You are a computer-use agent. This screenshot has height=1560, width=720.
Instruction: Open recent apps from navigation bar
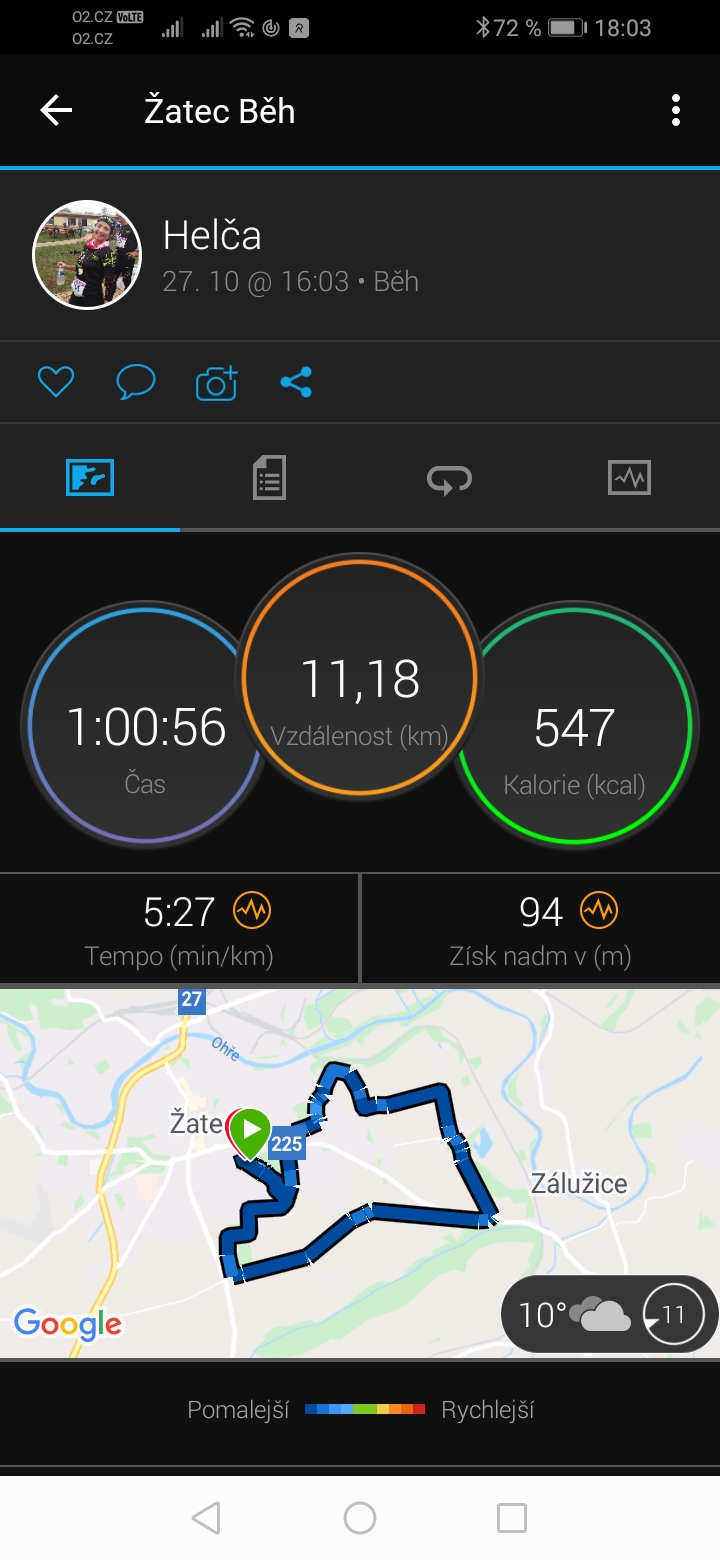point(512,1518)
